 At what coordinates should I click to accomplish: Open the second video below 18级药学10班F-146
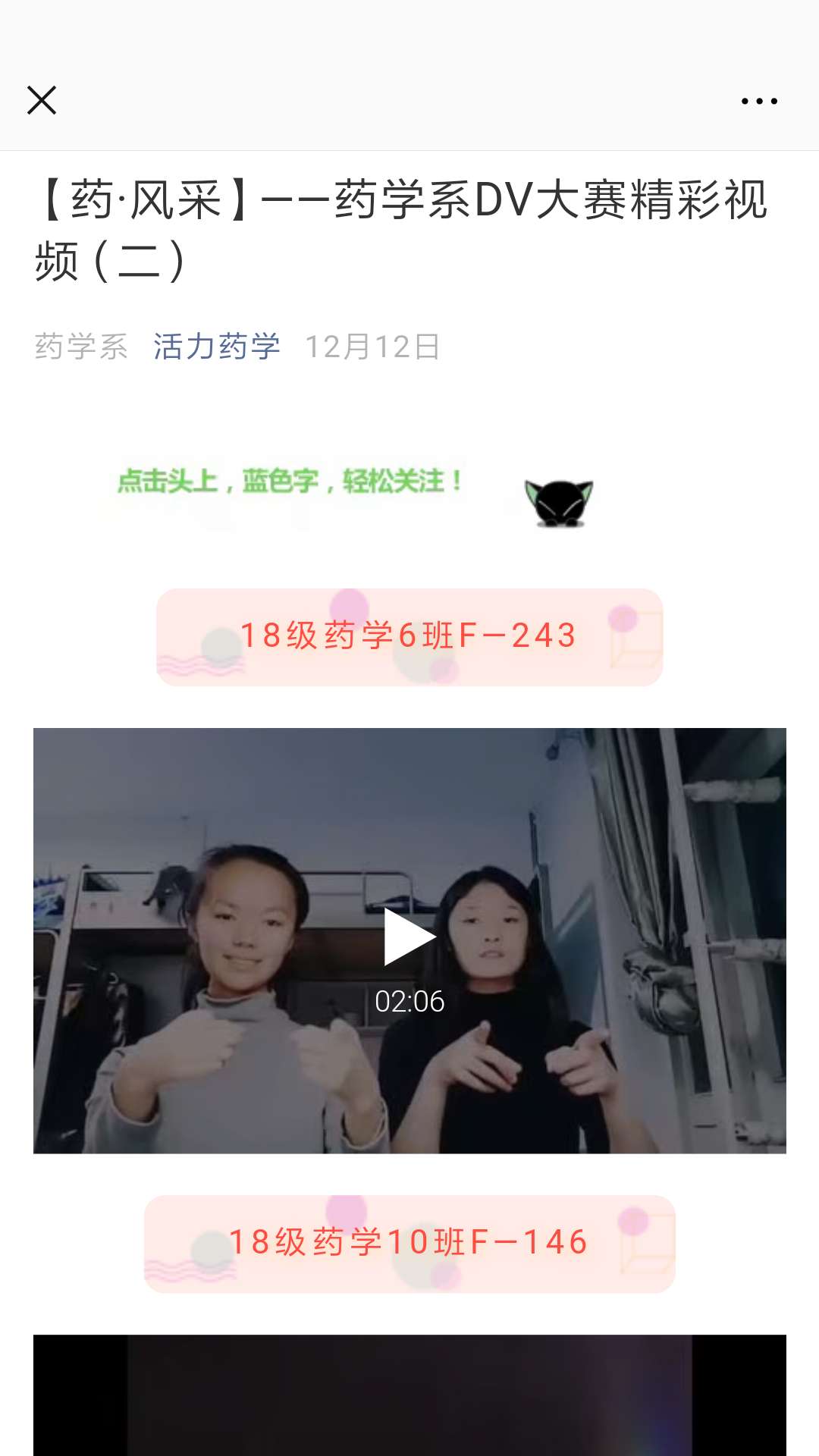(x=409, y=1395)
